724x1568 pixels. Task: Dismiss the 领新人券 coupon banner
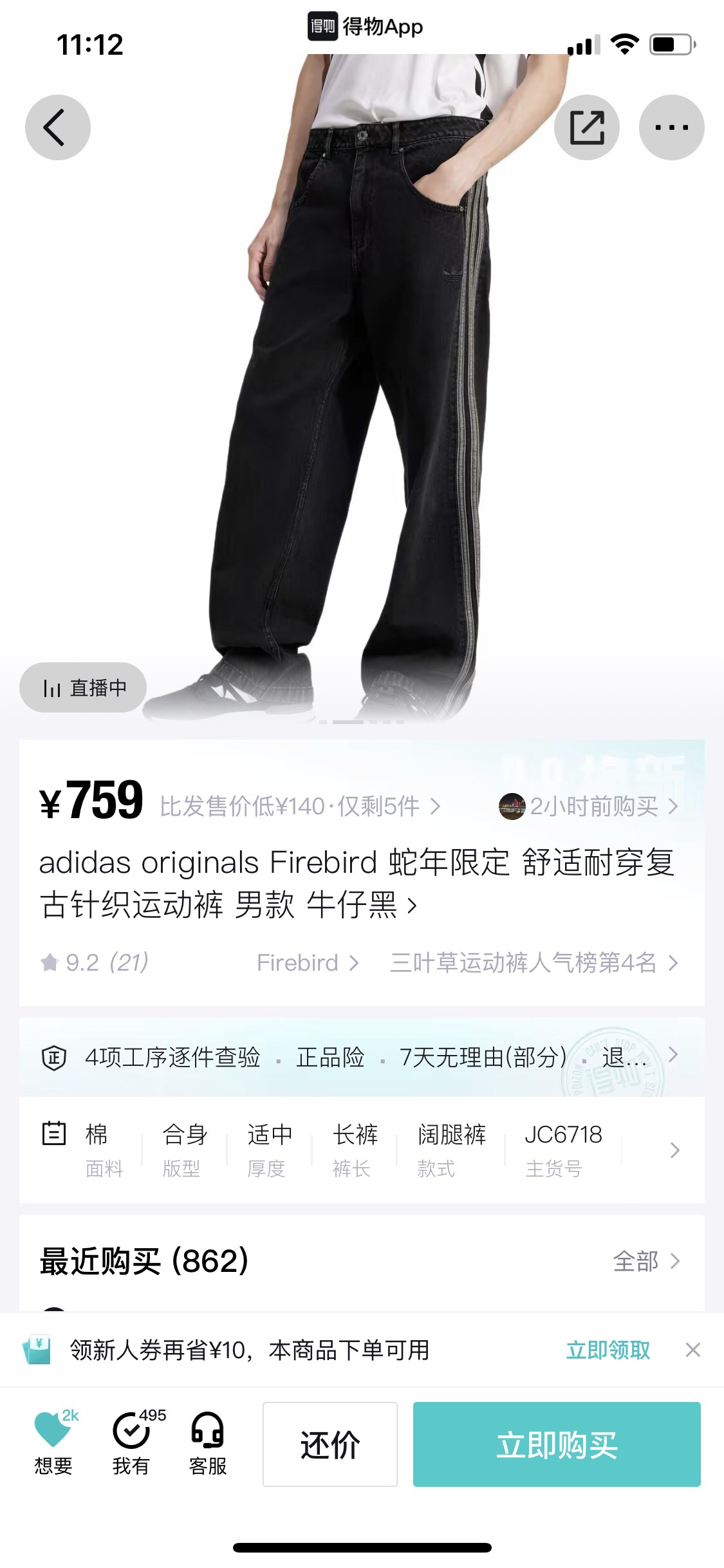pyautogui.click(x=693, y=1350)
